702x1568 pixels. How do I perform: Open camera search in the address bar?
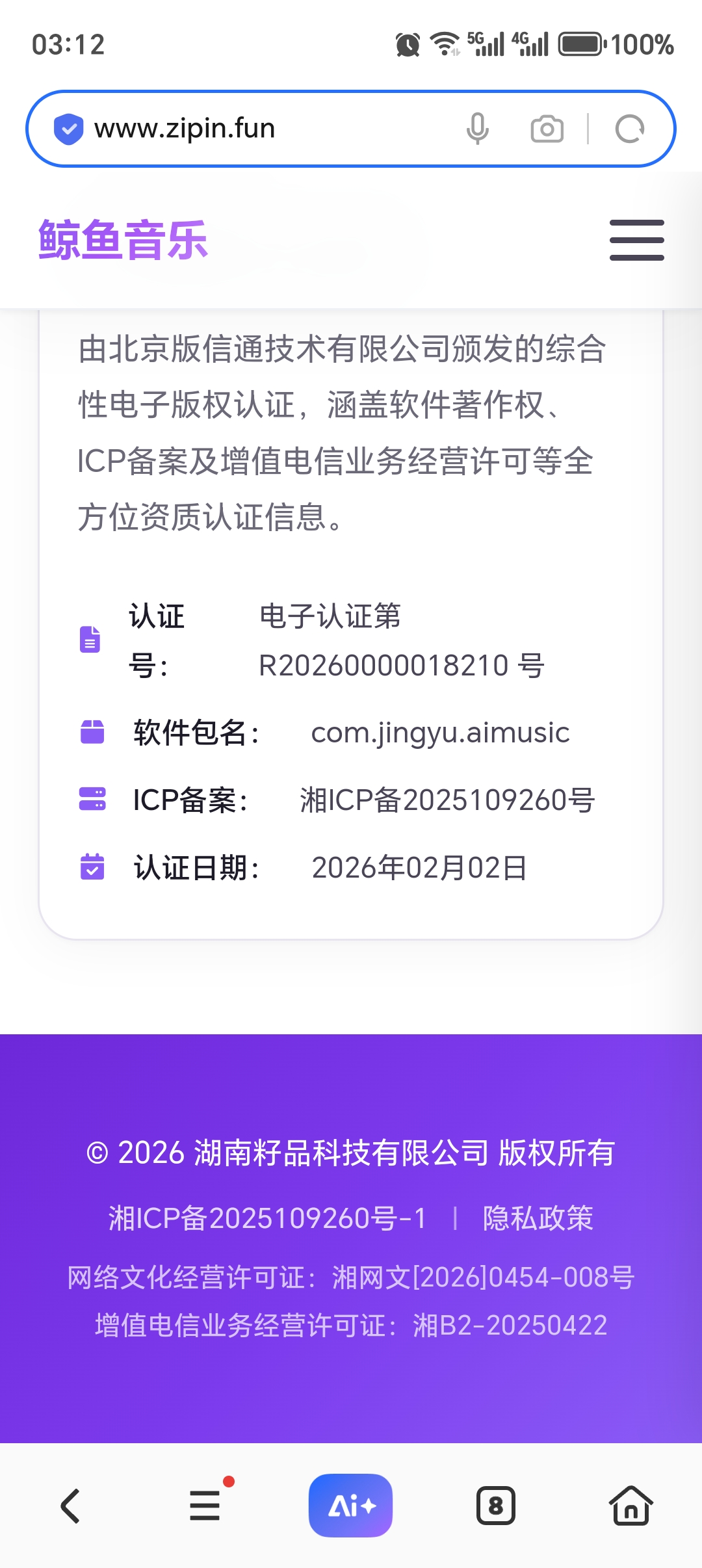547,127
